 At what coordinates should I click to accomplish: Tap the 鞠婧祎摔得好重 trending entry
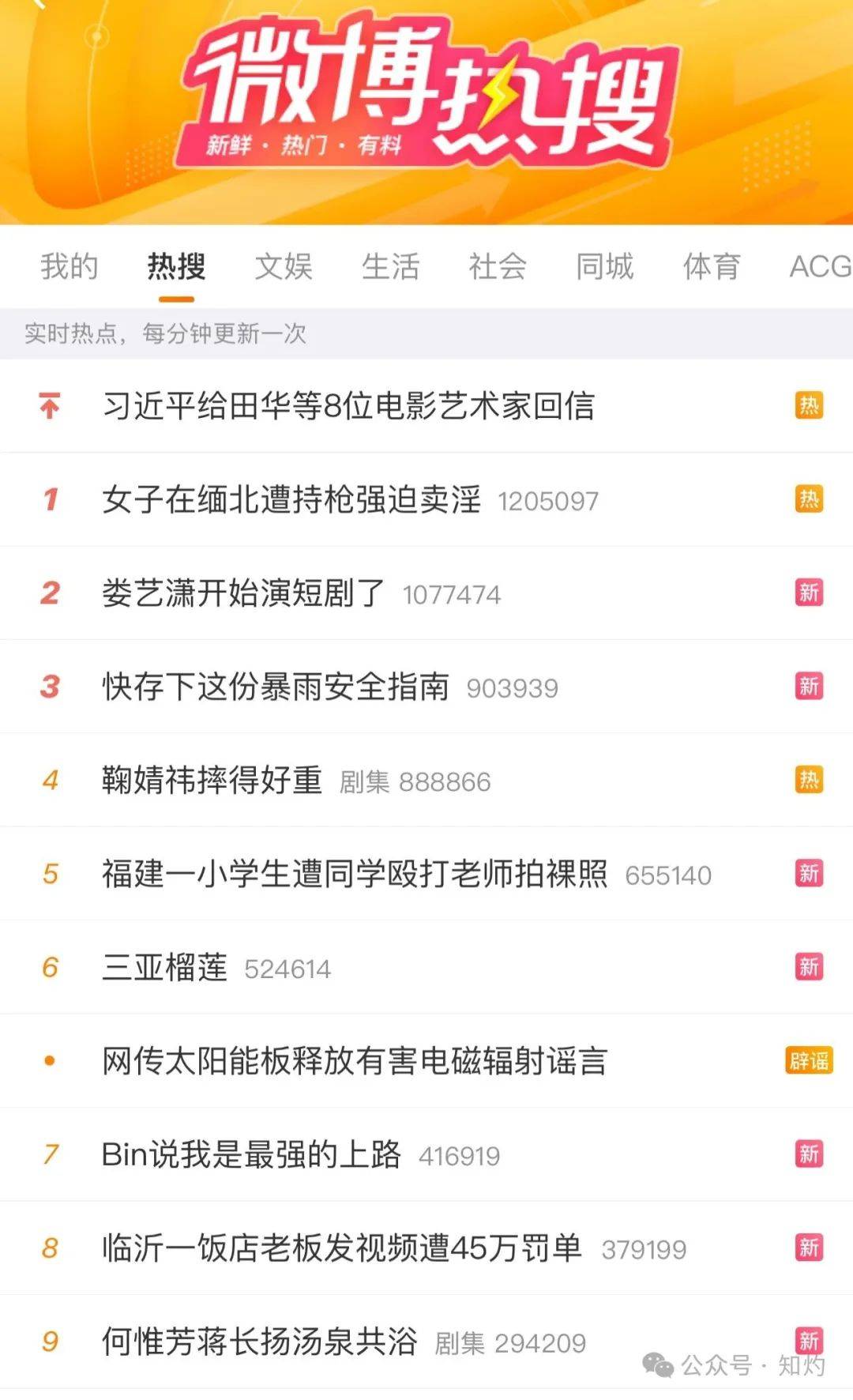[x=212, y=781]
